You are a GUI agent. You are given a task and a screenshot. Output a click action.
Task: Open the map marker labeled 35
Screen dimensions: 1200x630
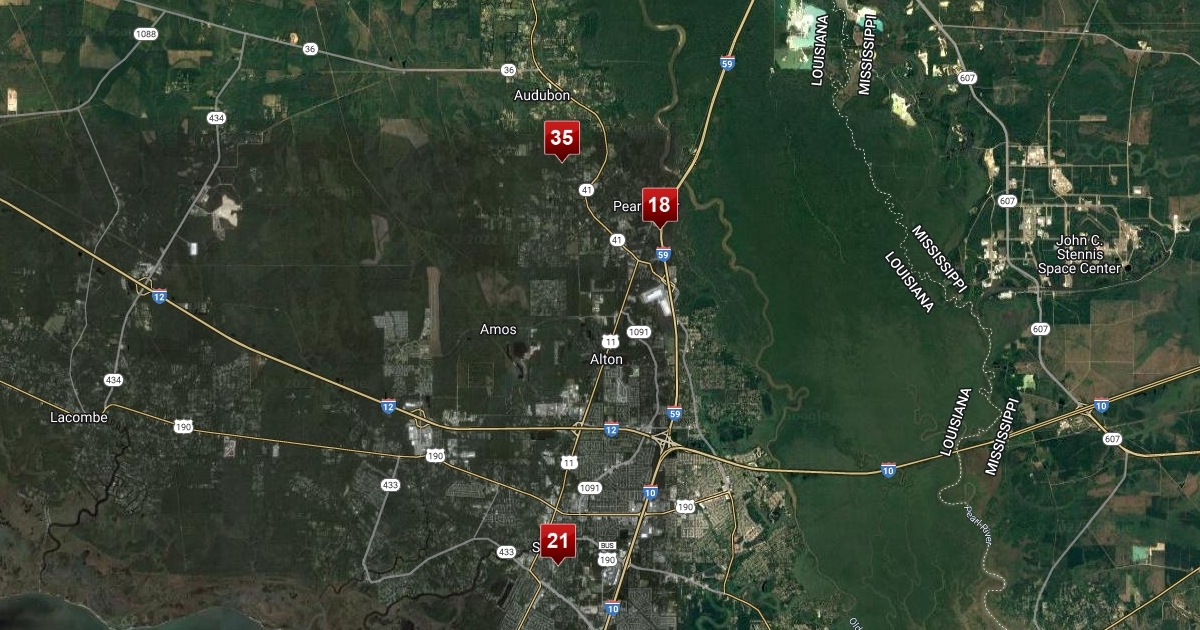tap(561, 138)
